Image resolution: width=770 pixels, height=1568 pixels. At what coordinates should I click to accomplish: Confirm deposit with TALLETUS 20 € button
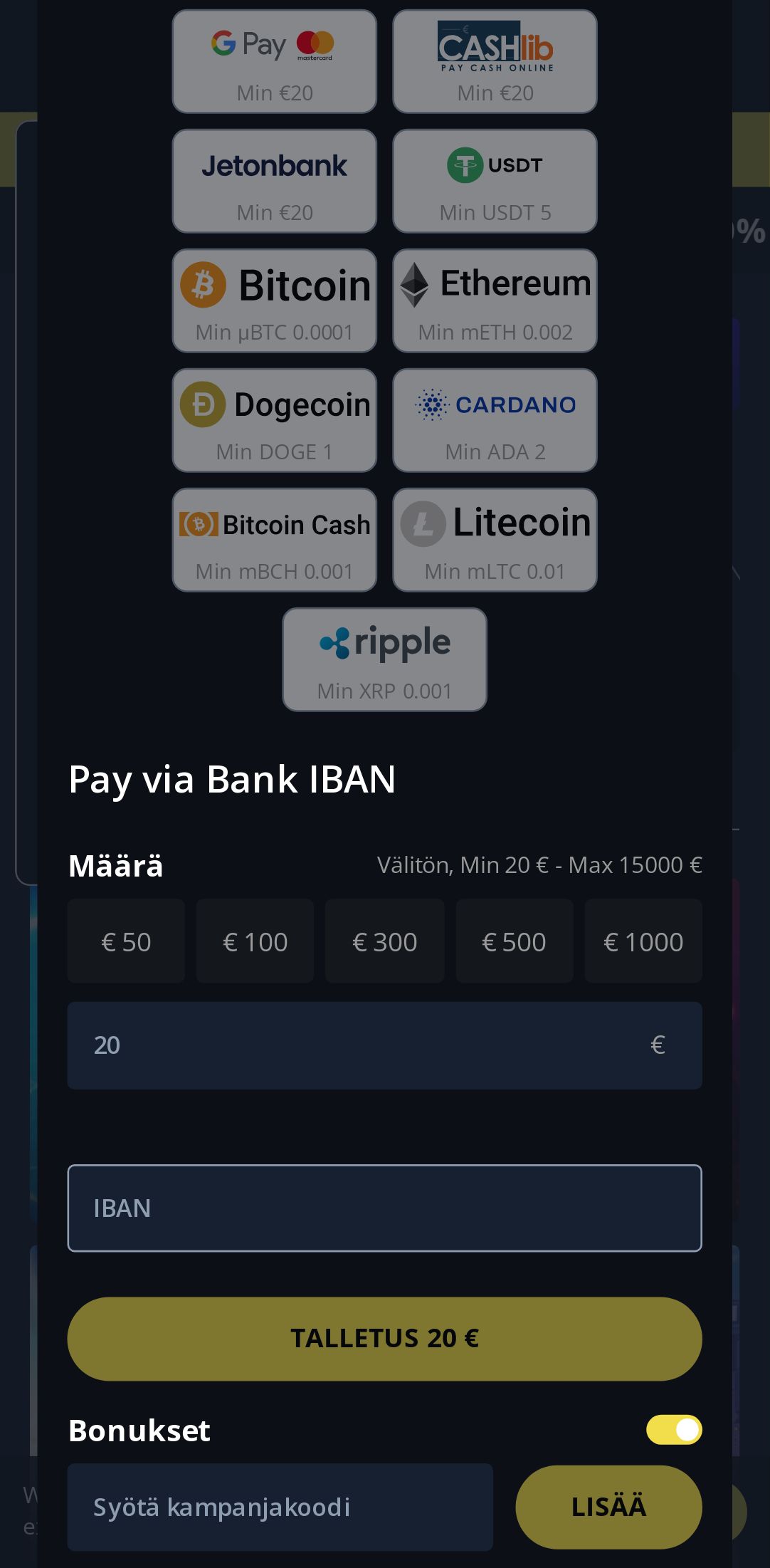tap(384, 1339)
